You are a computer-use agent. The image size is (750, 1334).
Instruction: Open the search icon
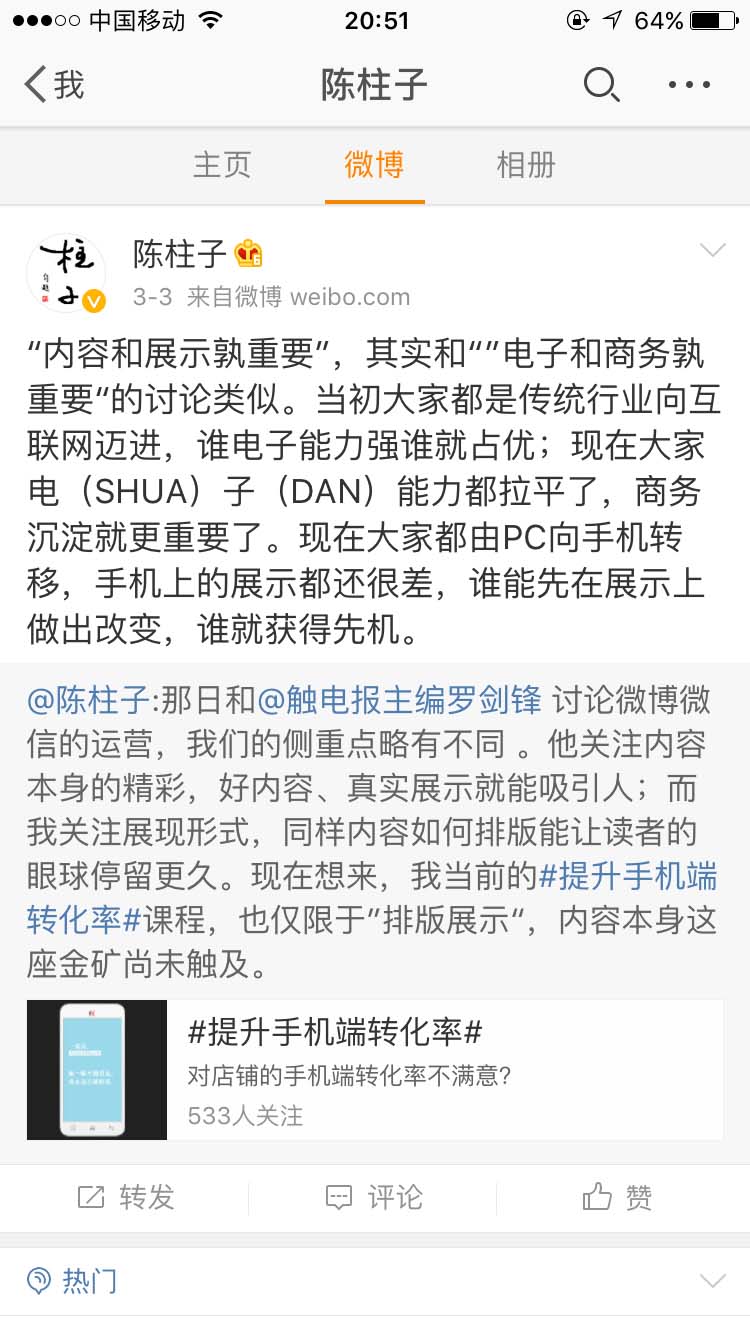(601, 86)
